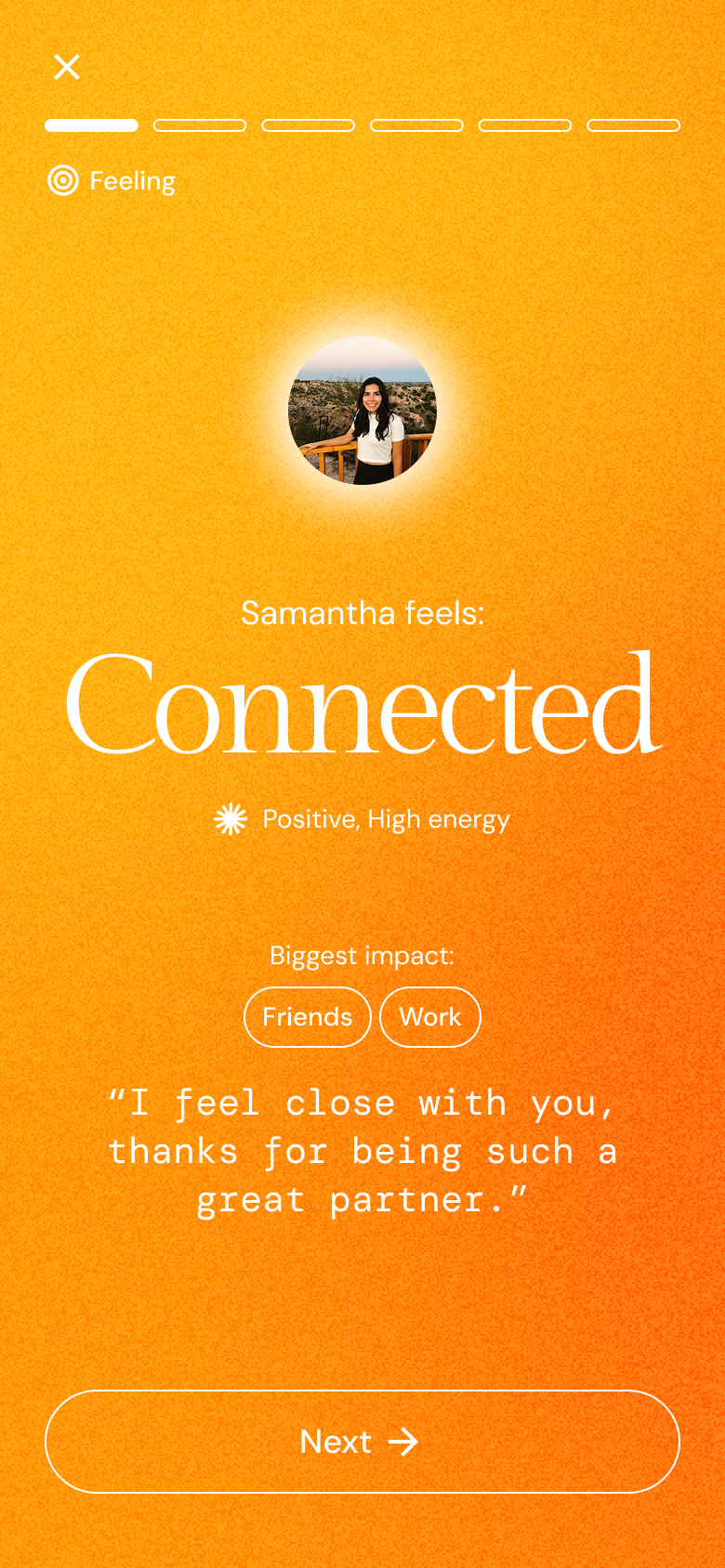Open Samantha's profile photo
This screenshot has height=1568, width=725.
pyautogui.click(x=362, y=411)
